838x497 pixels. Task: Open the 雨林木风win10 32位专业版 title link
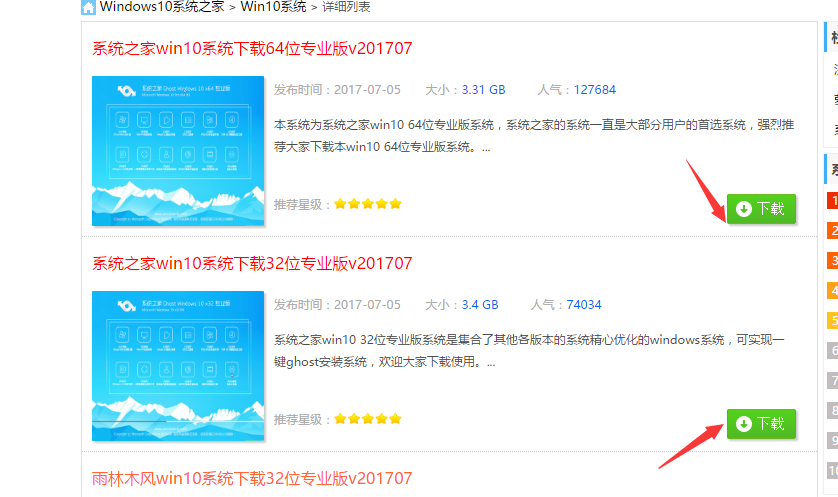click(252, 478)
